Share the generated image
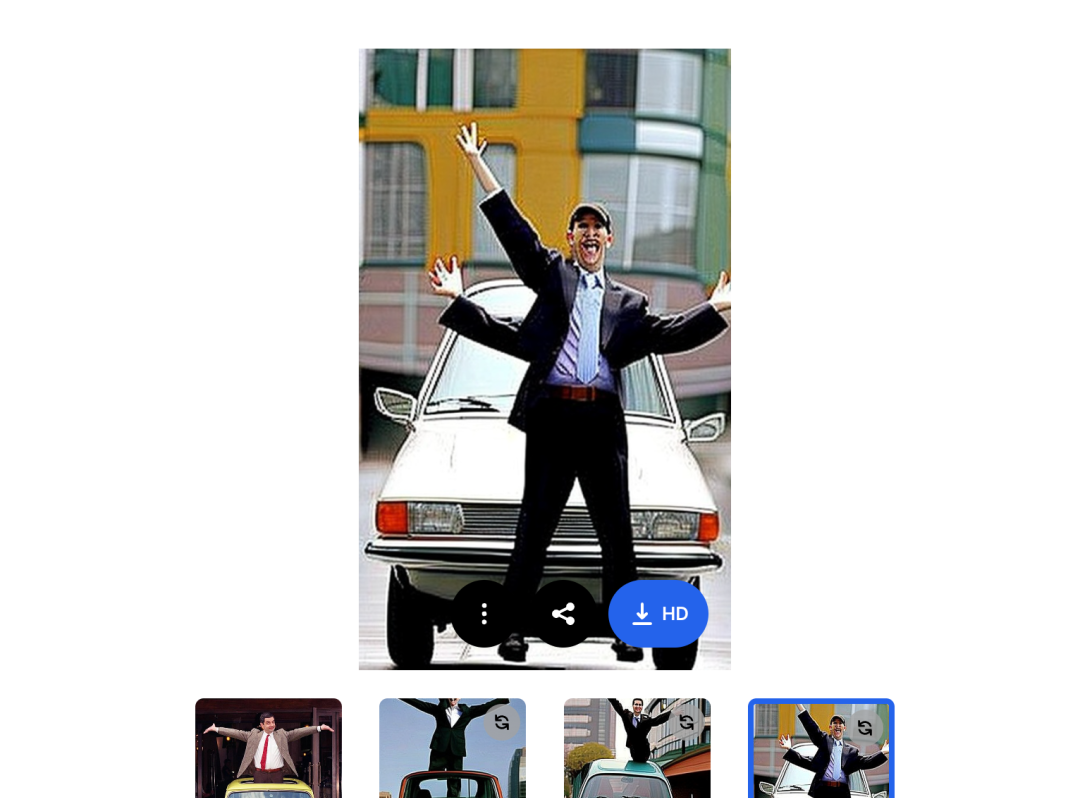This screenshot has height=798, width=1080. 563,613
